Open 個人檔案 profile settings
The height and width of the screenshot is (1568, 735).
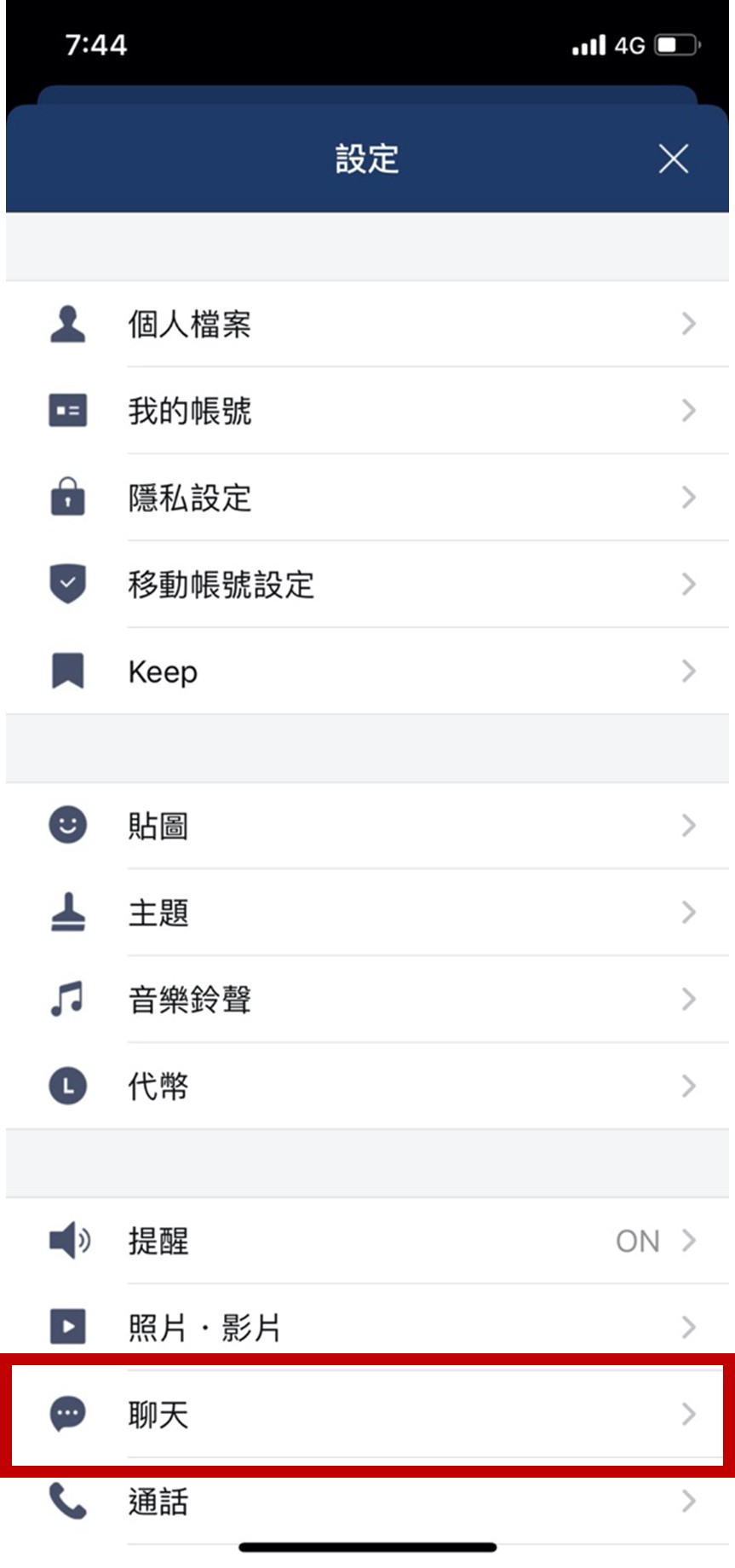[x=366, y=325]
